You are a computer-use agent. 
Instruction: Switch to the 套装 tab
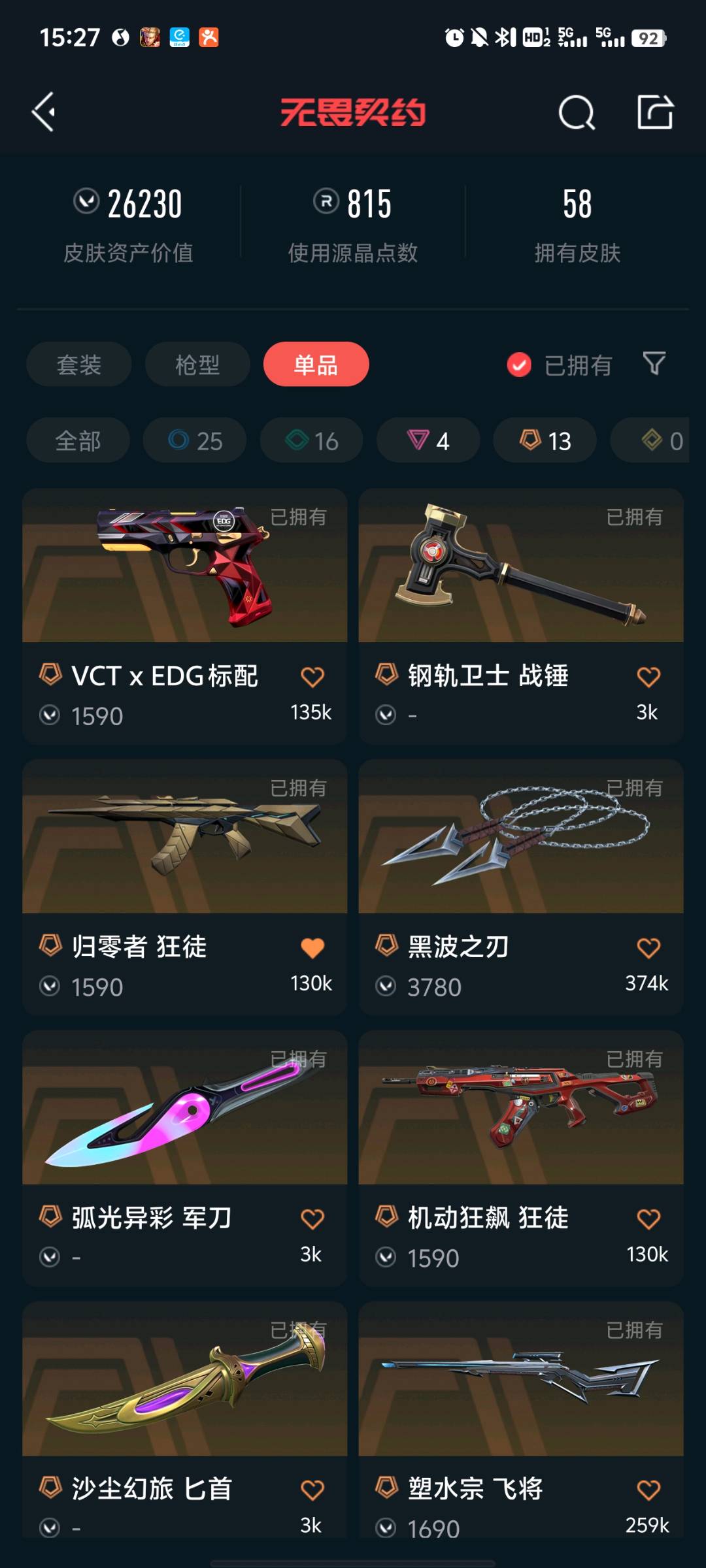79,365
